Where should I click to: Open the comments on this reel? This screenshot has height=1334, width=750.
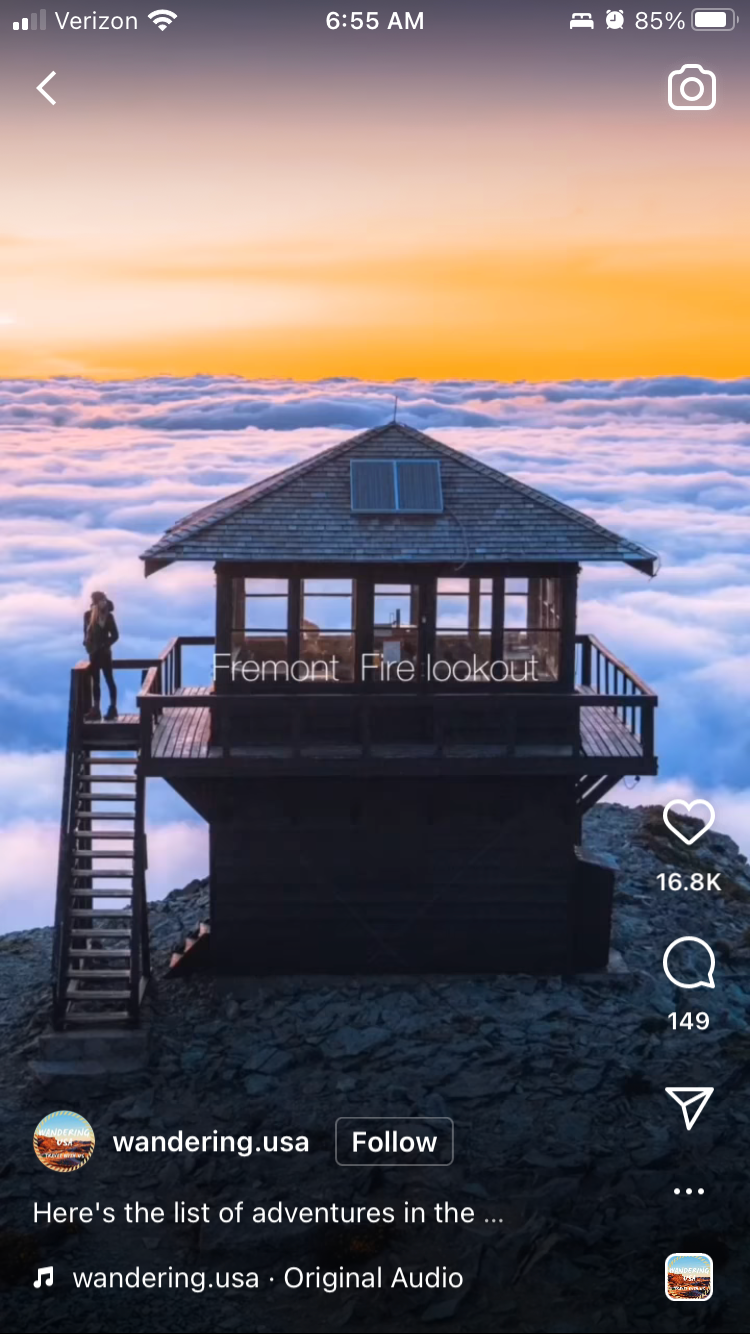pyautogui.click(x=689, y=963)
